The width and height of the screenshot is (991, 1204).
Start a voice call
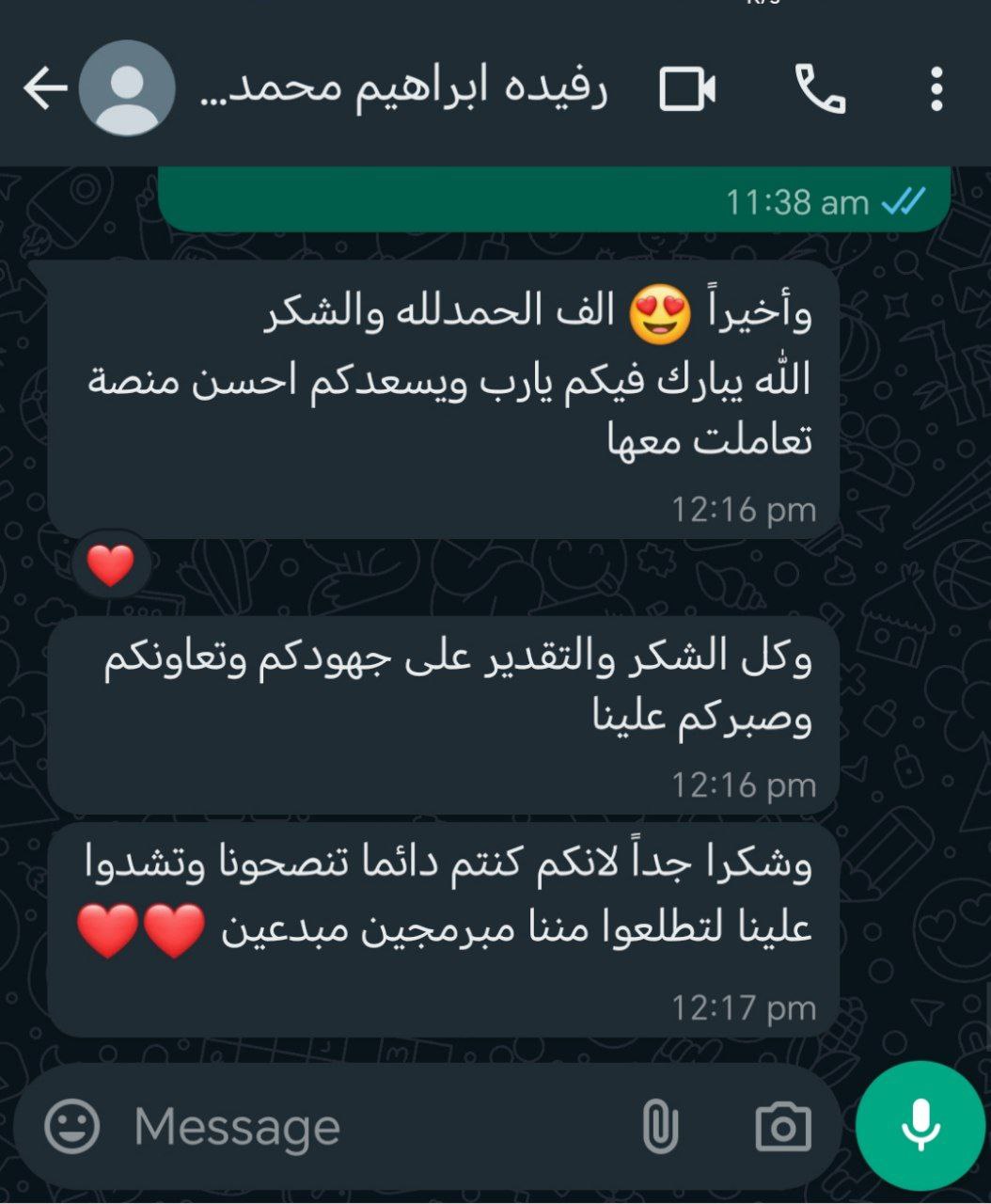(820, 89)
